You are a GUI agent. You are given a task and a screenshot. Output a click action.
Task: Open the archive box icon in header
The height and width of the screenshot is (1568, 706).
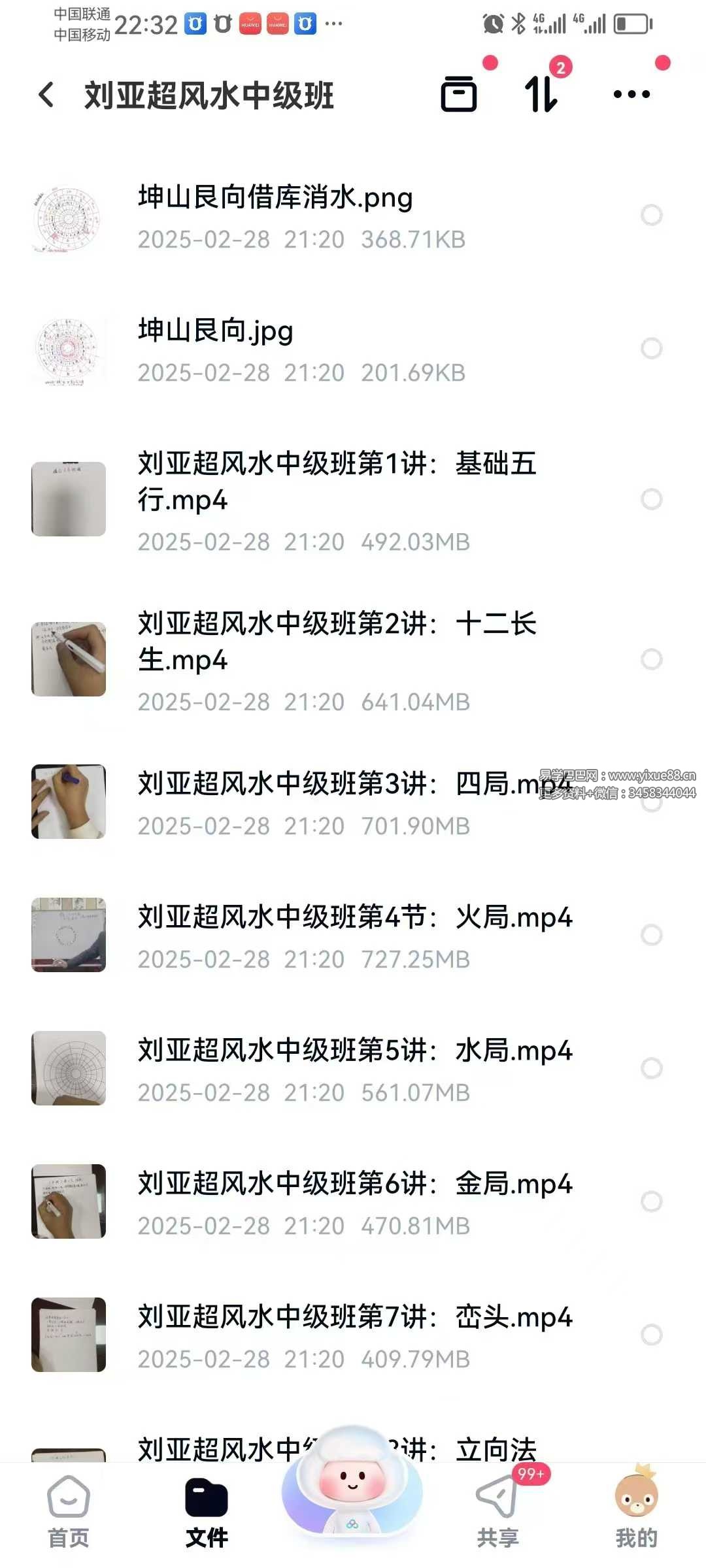pyautogui.click(x=459, y=95)
